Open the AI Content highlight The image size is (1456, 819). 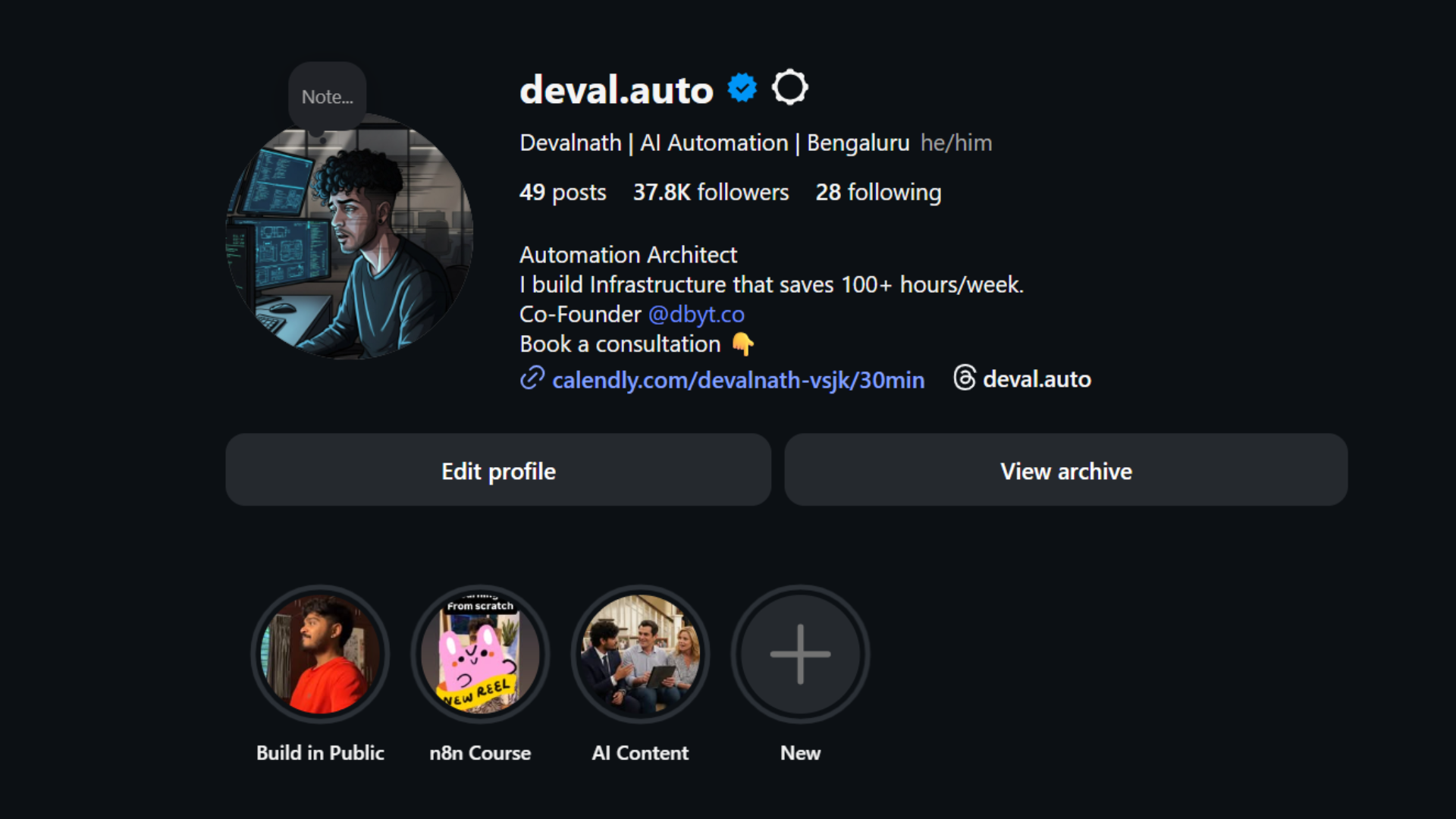(x=640, y=654)
